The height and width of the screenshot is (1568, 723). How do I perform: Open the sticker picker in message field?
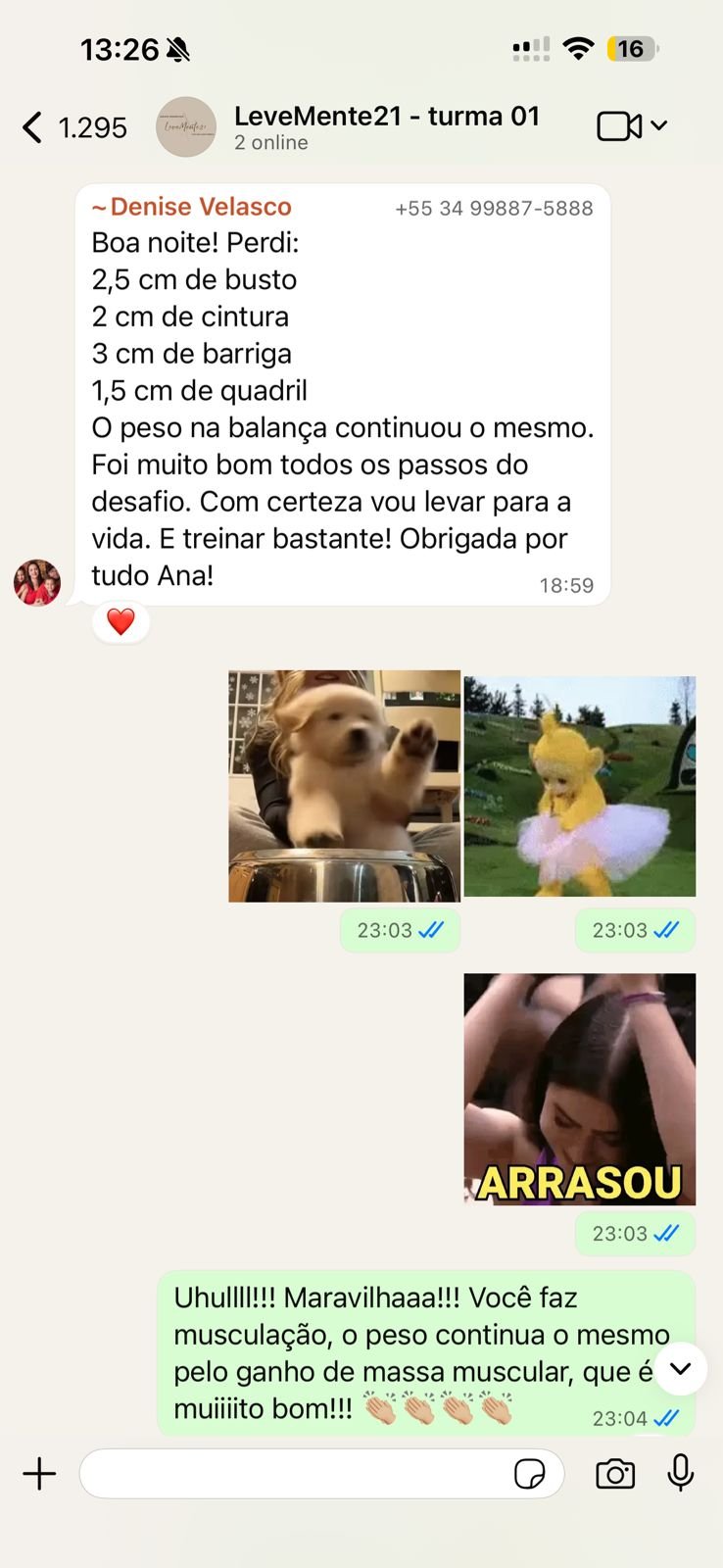(530, 1474)
